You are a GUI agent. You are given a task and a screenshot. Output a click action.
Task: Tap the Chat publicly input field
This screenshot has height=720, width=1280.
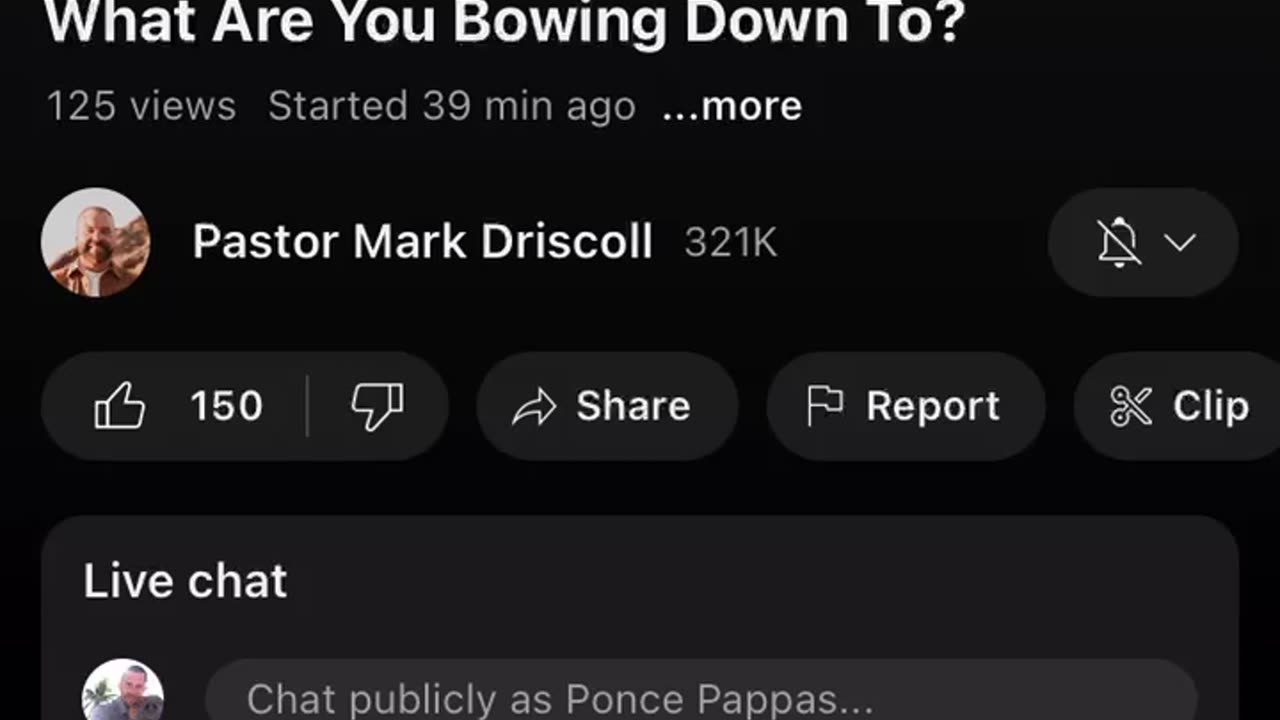(x=700, y=697)
